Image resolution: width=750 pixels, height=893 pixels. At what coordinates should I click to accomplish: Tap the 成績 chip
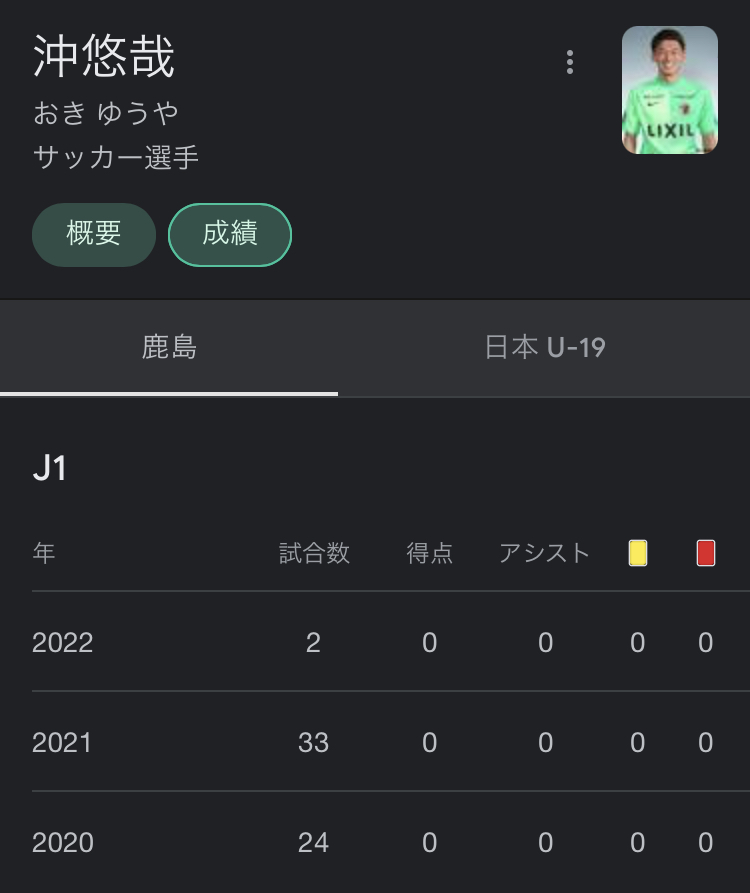coord(230,234)
